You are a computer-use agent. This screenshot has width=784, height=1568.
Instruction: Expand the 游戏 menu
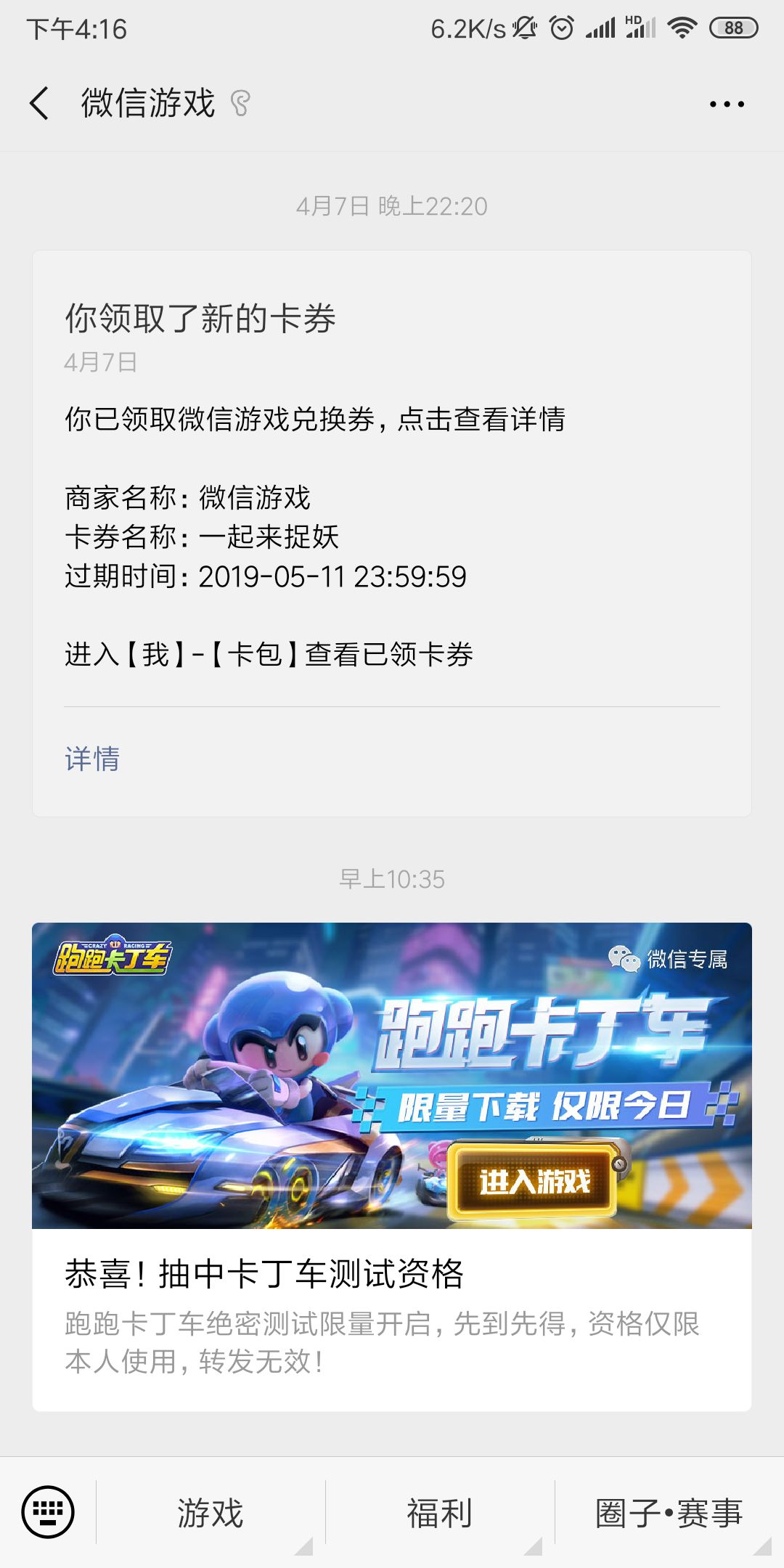tap(211, 1513)
